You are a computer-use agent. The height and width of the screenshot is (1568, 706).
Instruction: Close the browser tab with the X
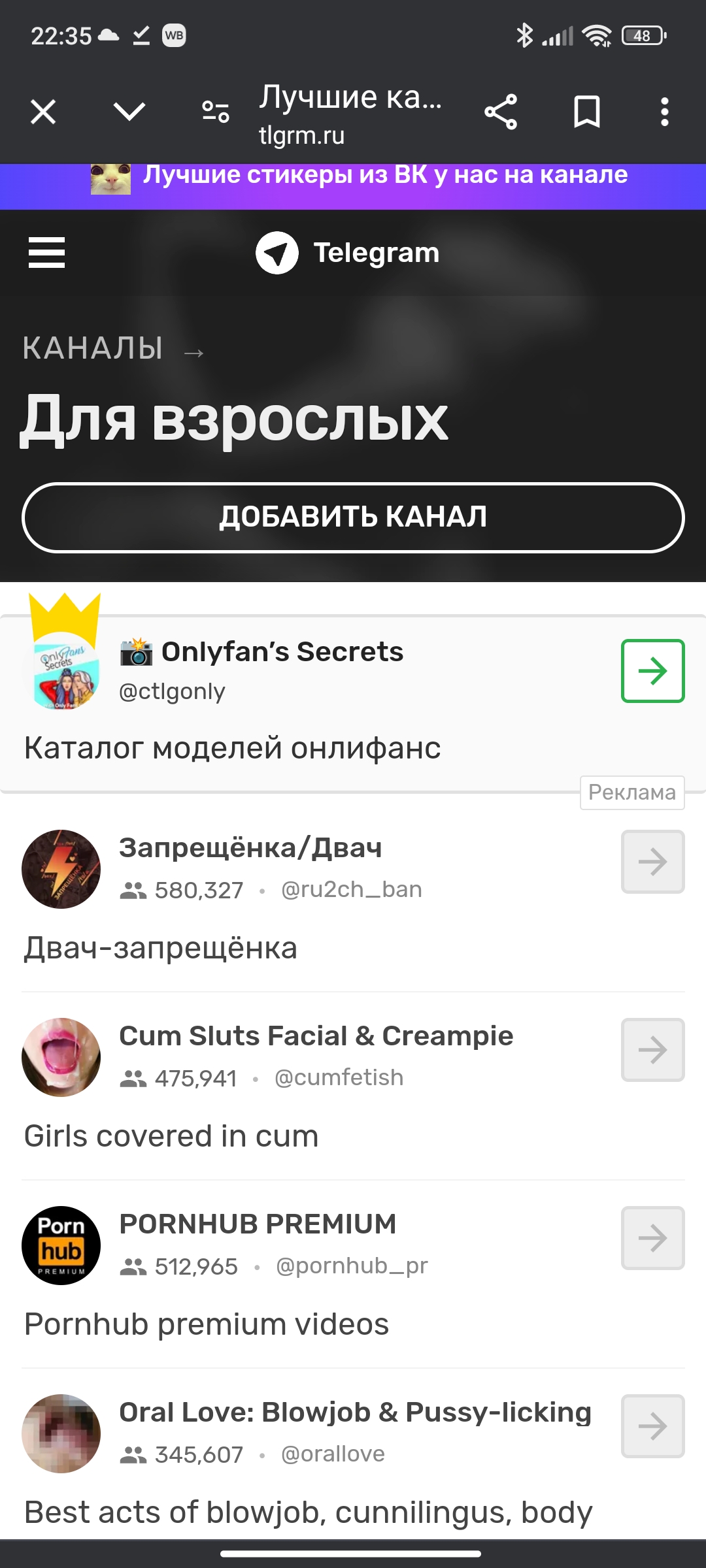coord(43,112)
